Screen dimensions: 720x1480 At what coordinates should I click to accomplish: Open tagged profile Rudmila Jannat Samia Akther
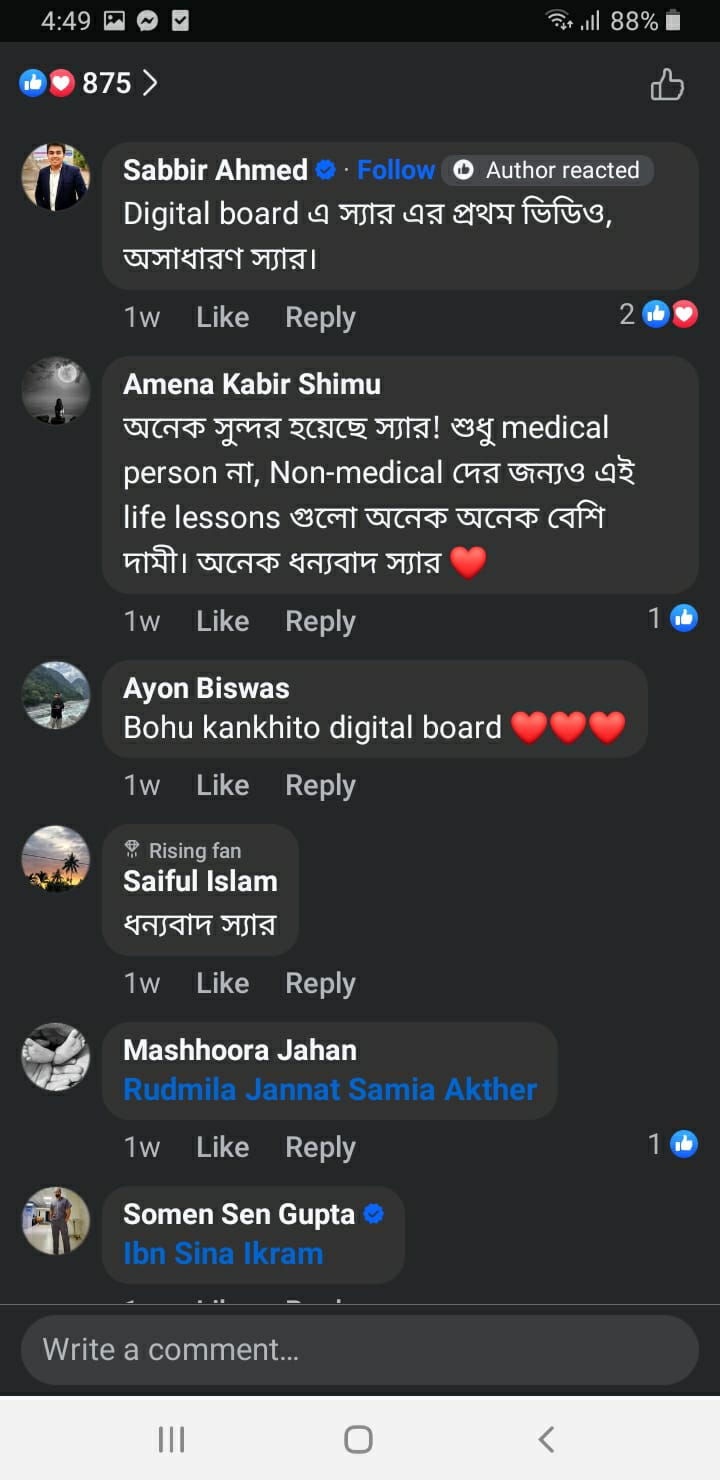(x=330, y=1089)
